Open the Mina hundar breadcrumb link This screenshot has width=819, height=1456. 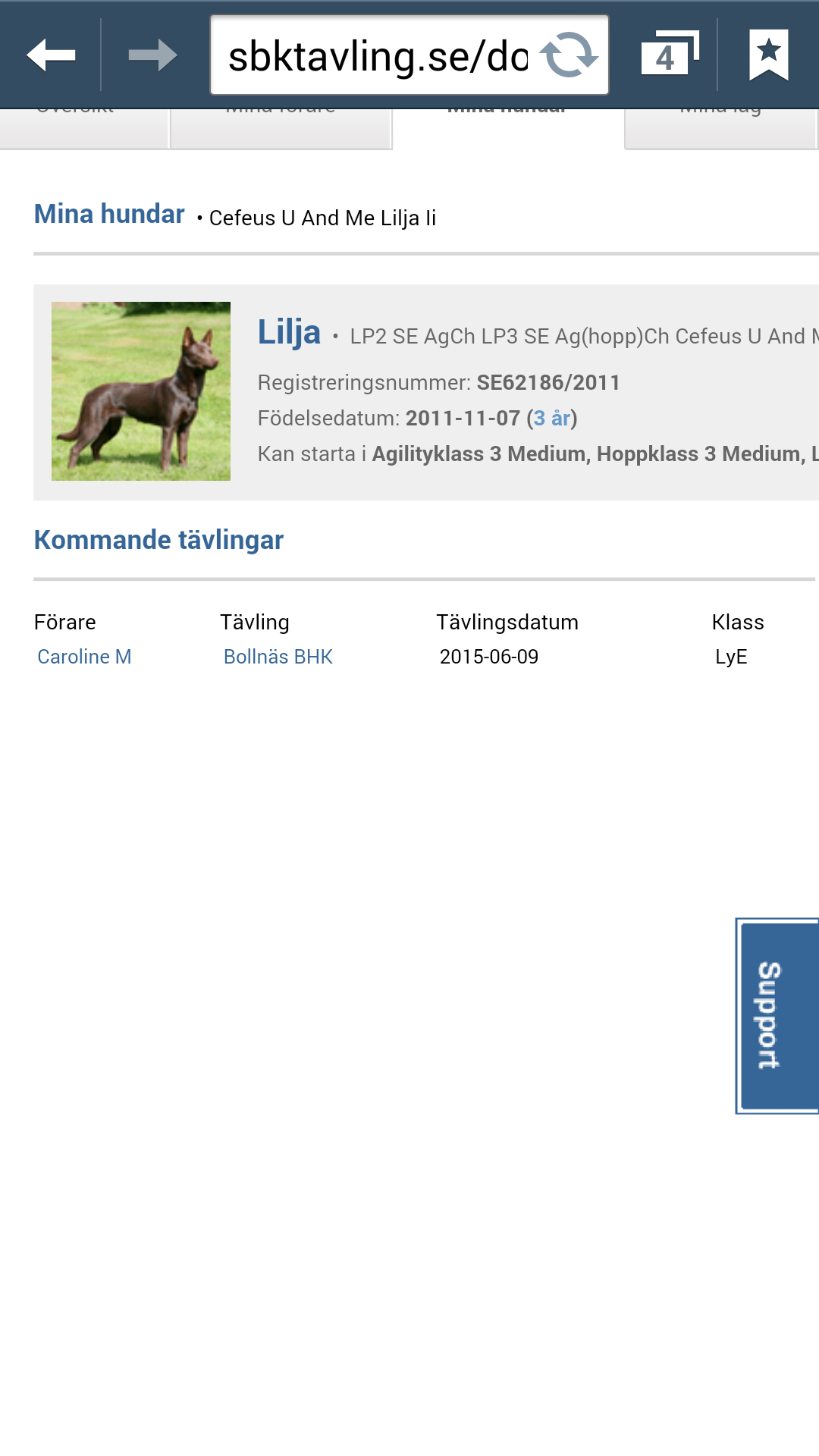tap(109, 215)
